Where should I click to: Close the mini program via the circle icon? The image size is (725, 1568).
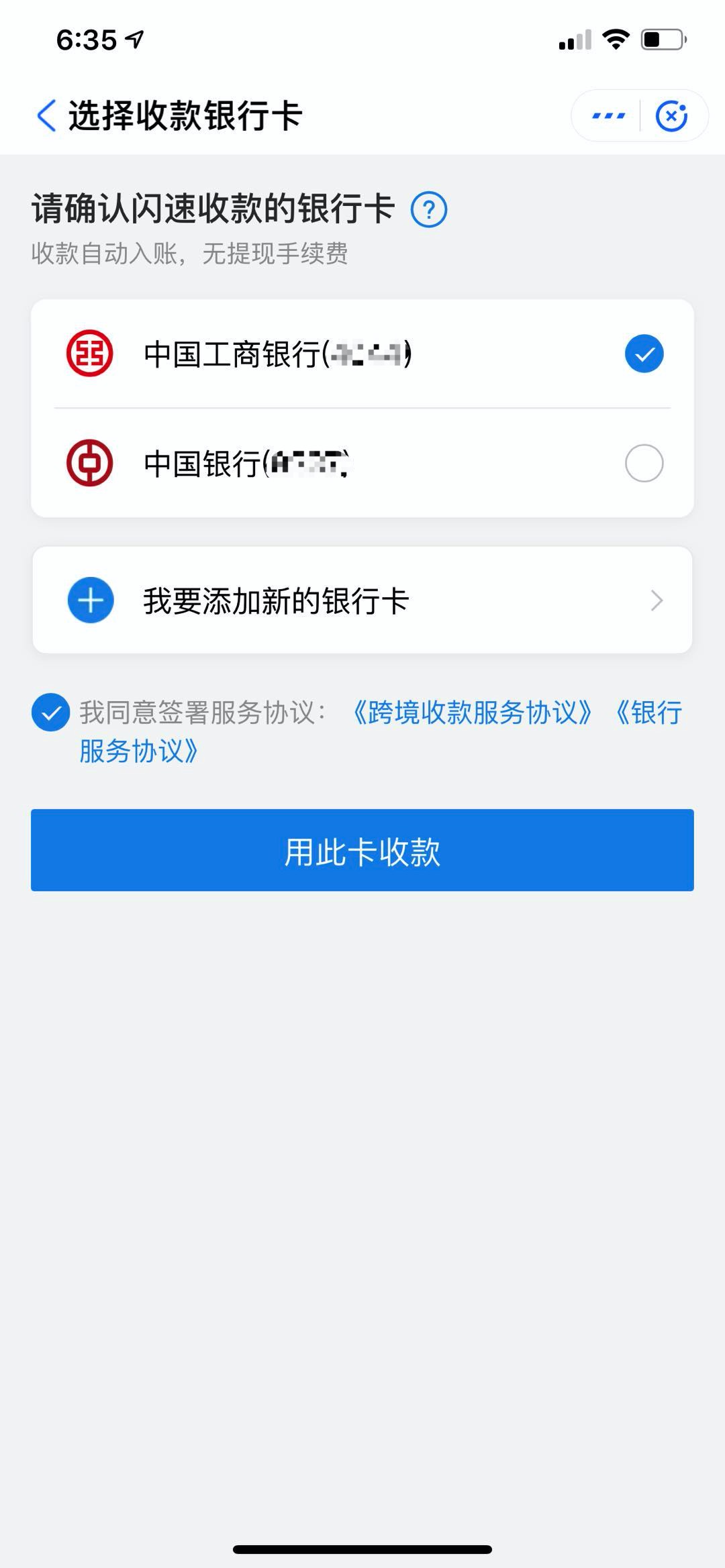click(671, 116)
